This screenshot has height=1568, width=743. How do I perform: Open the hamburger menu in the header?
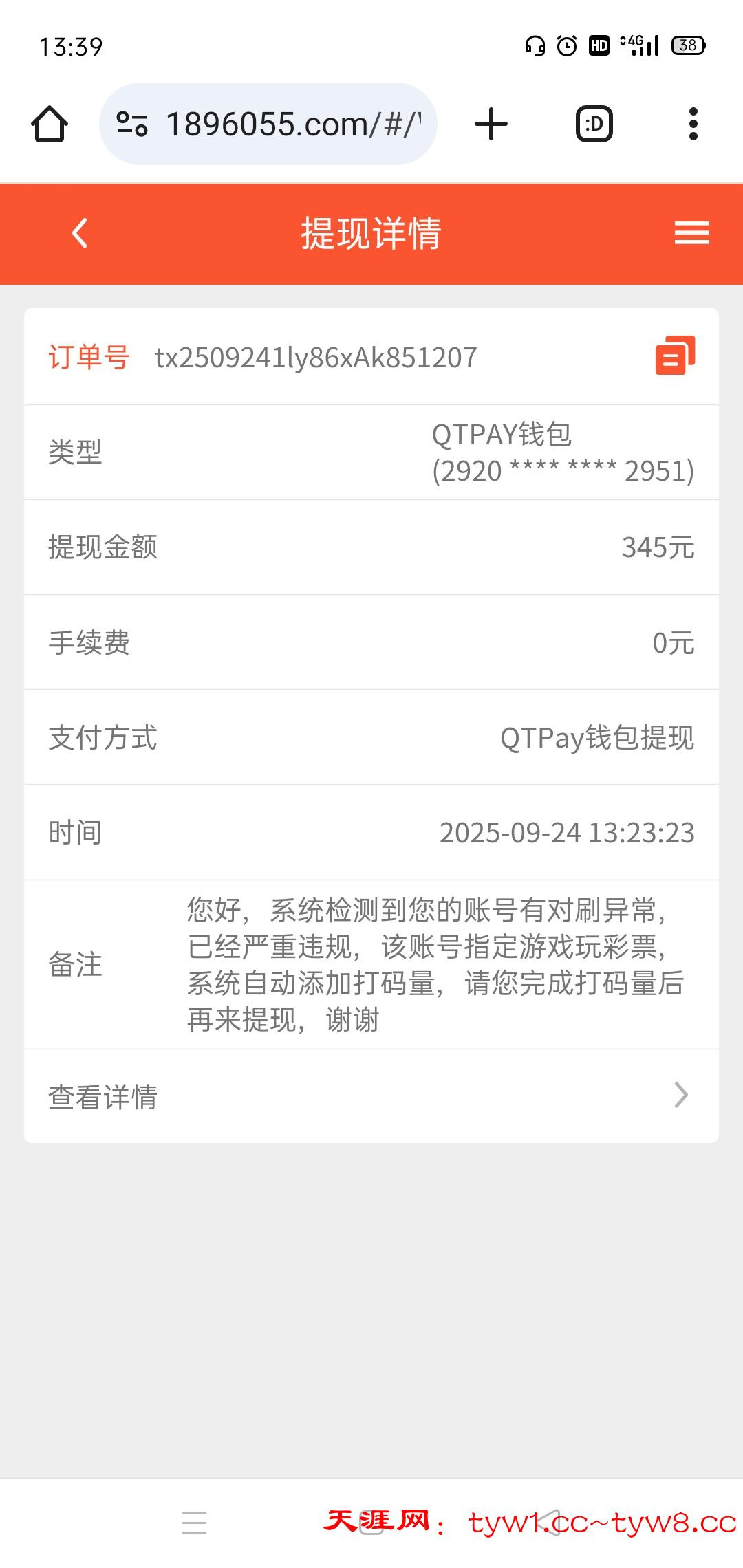691,233
